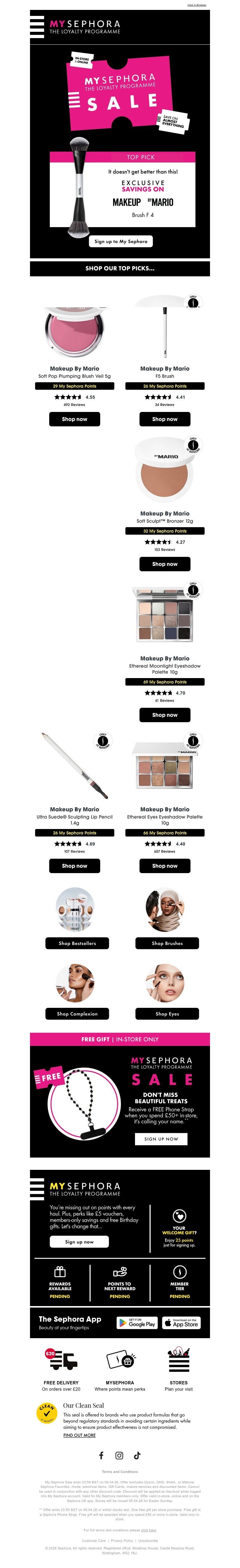Open Shop Brushes
This screenshot has height=1568, width=240.
[x=167, y=943]
